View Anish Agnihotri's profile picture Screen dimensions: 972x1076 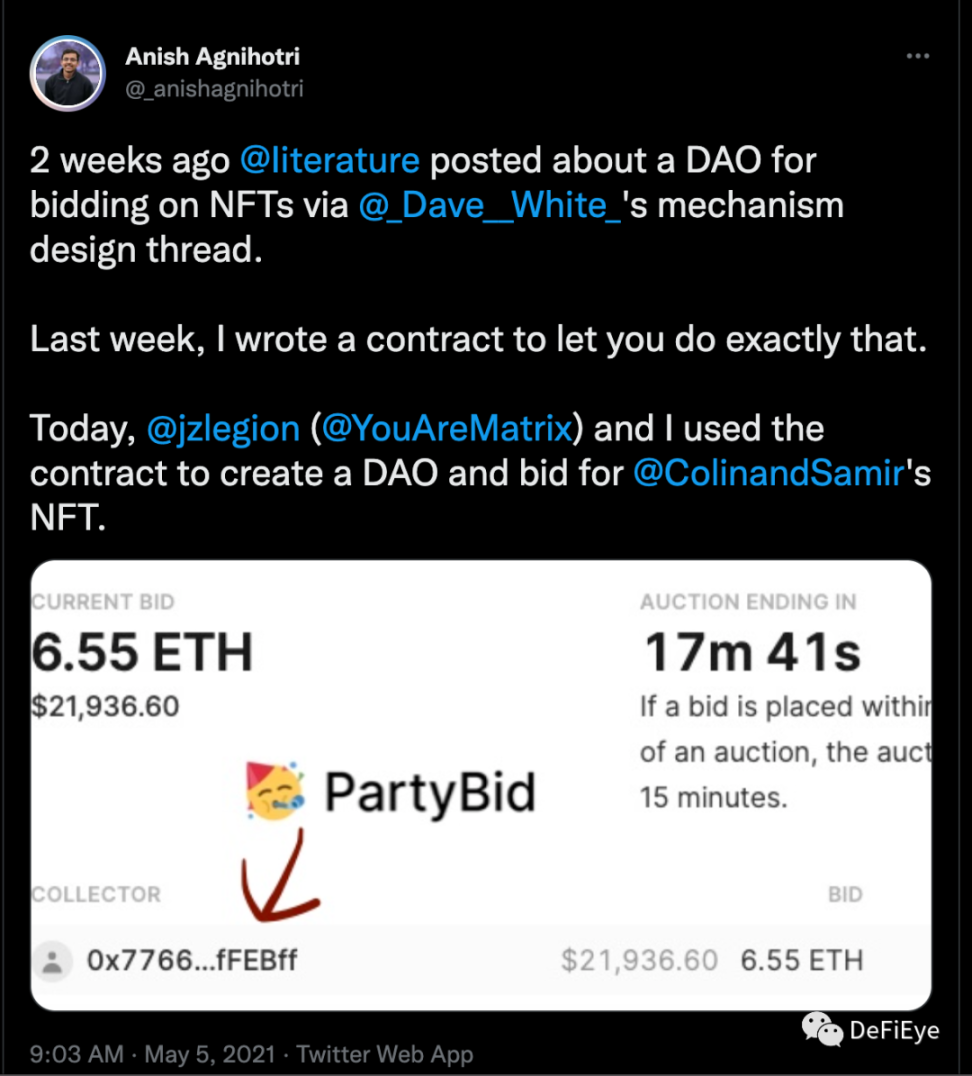[x=68, y=73]
